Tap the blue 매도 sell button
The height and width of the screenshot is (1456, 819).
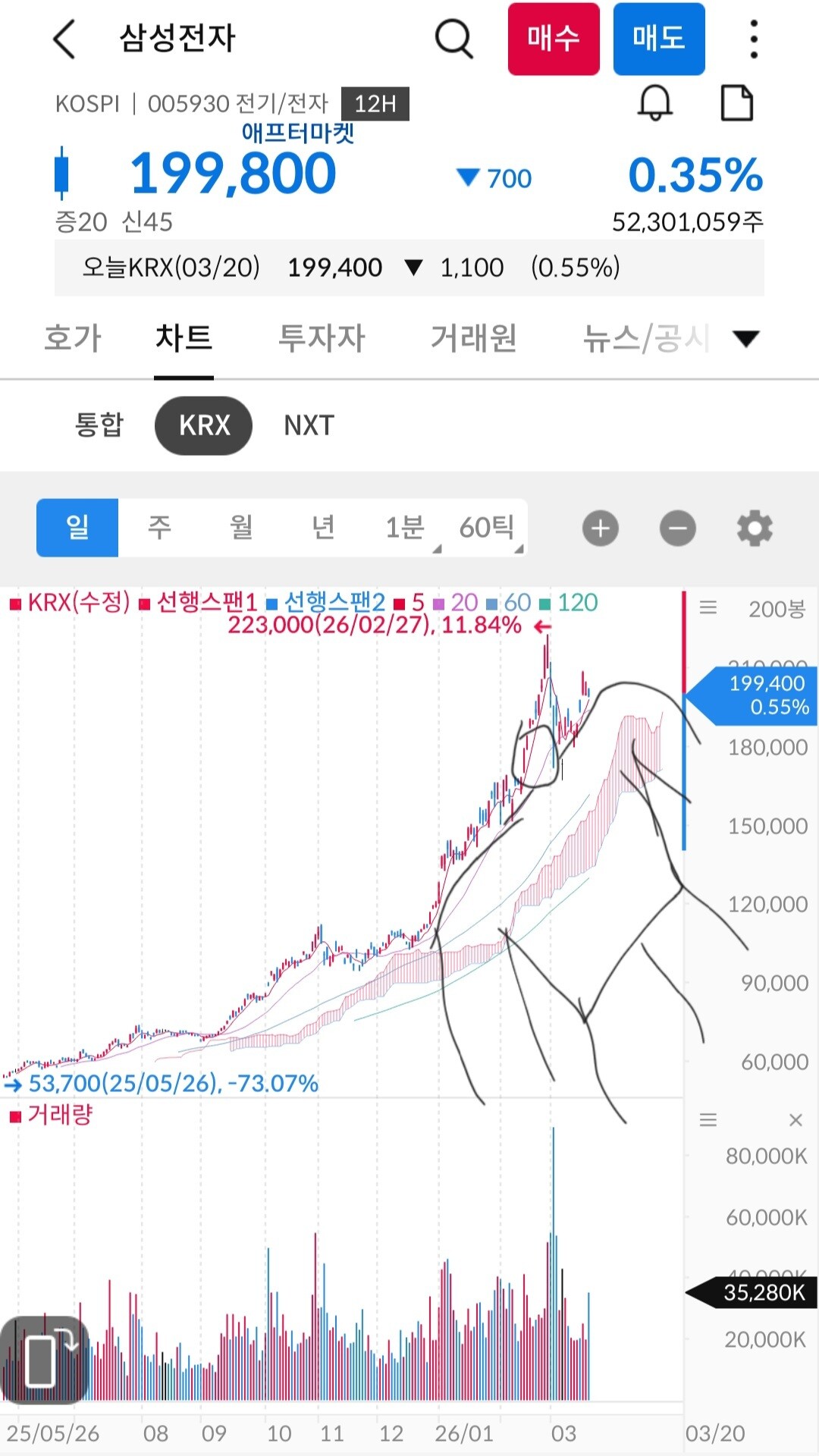659,39
